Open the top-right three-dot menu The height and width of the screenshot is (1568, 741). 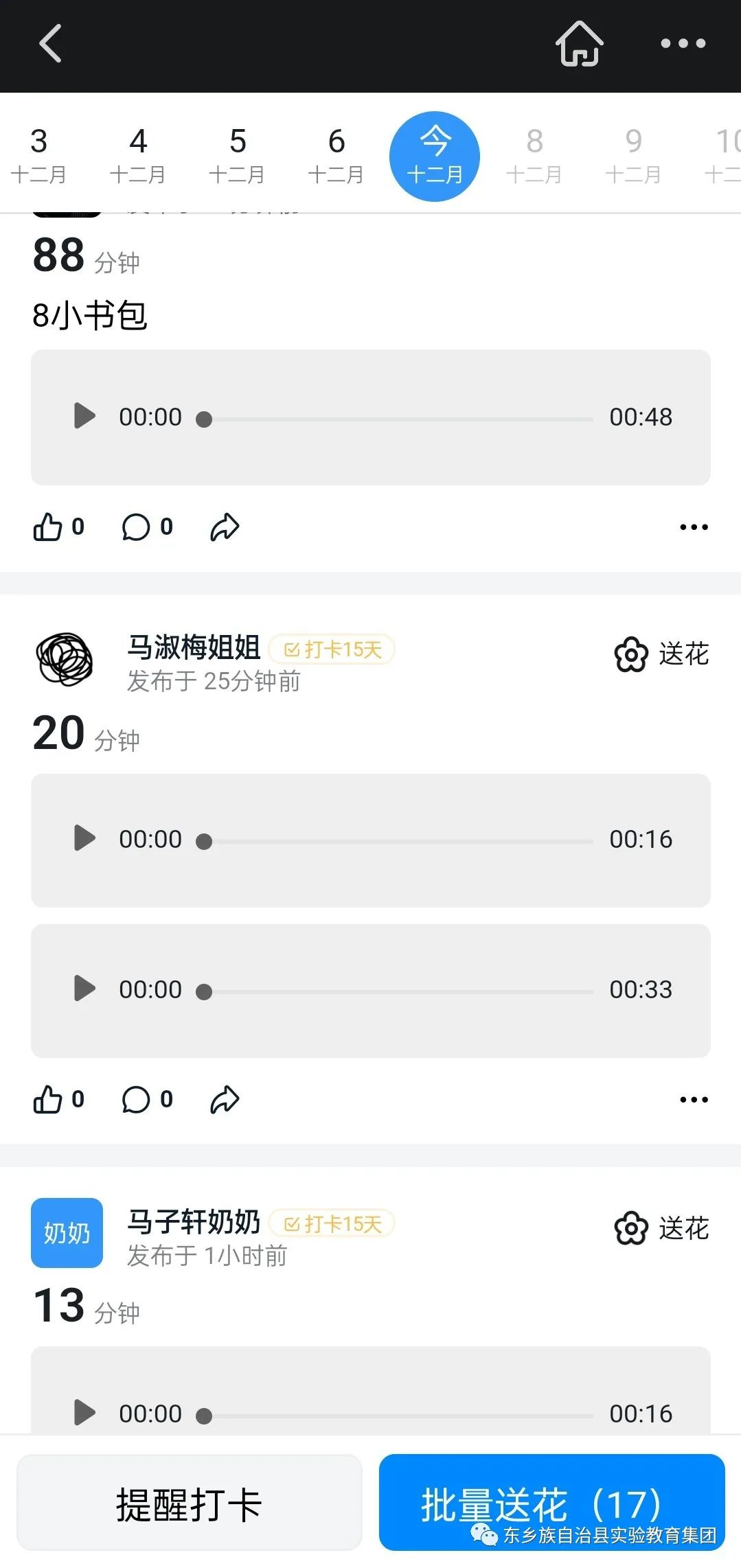pyautogui.click(x=683, y=43)
